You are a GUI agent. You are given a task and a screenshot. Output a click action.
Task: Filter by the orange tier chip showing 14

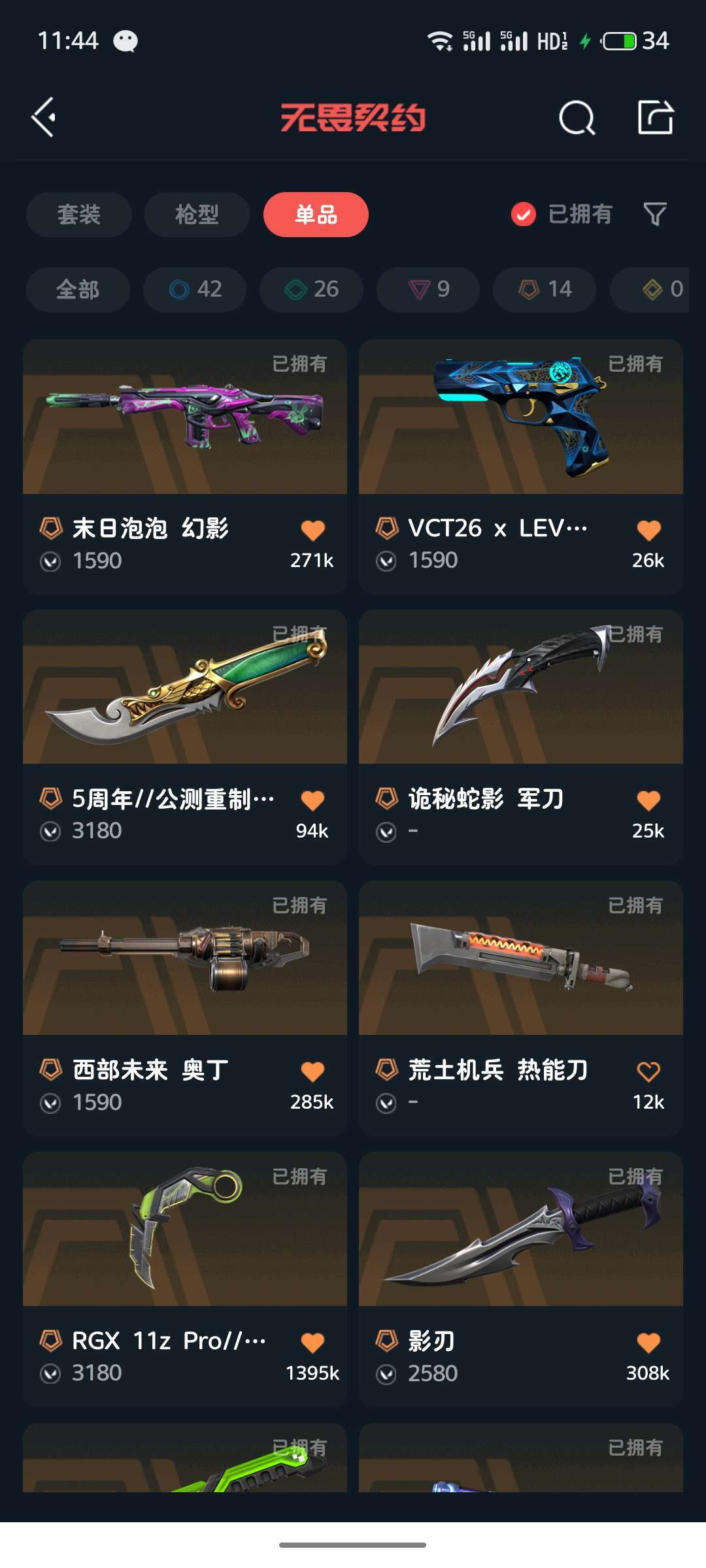[545, 289]
